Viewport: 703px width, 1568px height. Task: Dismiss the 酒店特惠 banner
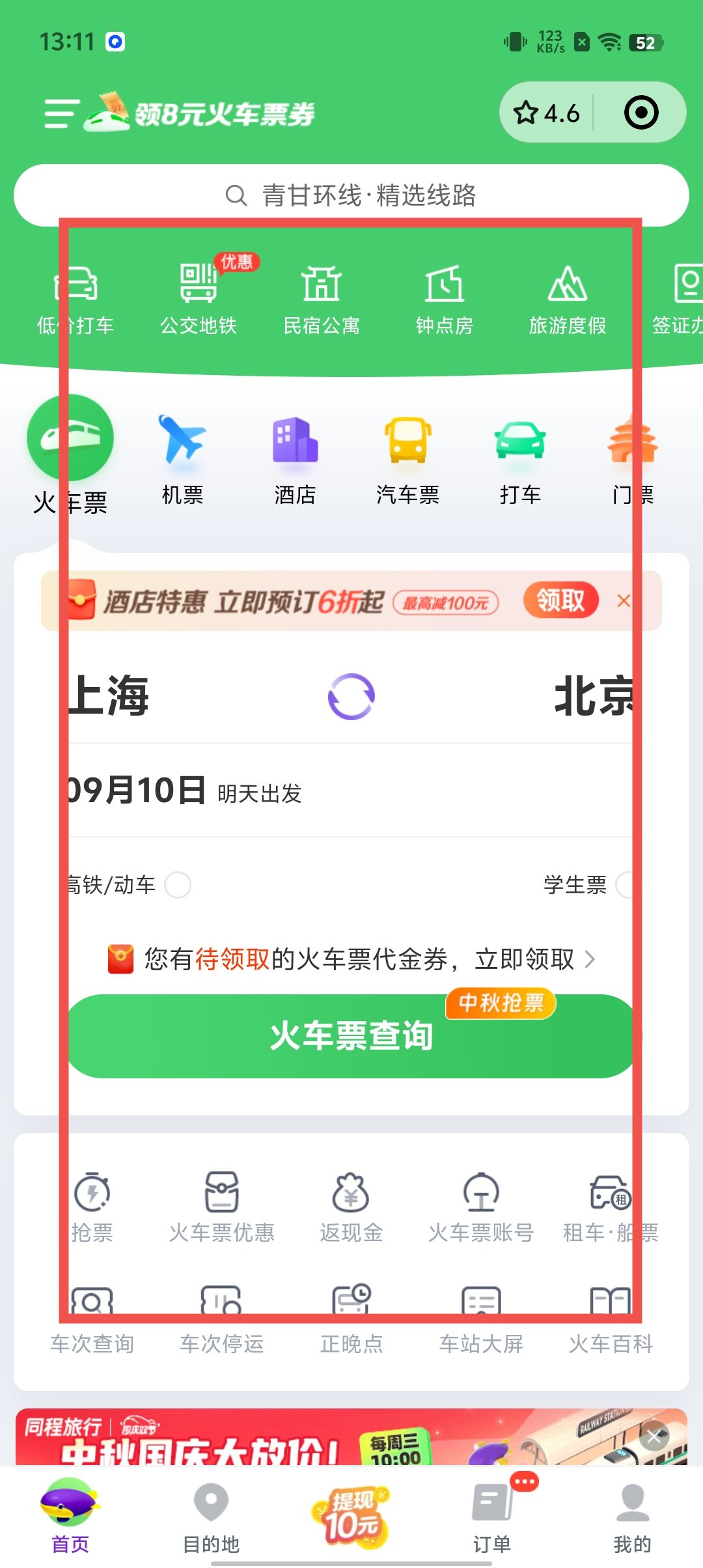click(x=624, y=600)
